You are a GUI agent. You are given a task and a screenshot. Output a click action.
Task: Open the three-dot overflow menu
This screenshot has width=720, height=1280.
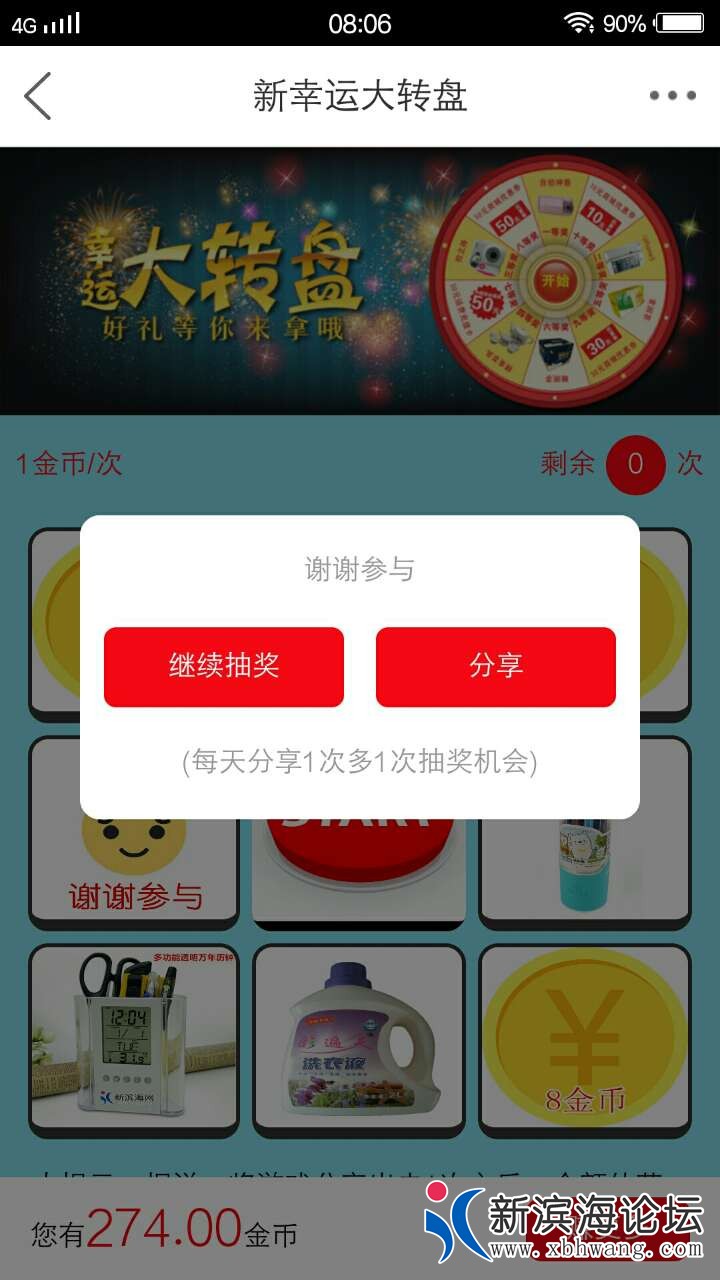point(672,96)
